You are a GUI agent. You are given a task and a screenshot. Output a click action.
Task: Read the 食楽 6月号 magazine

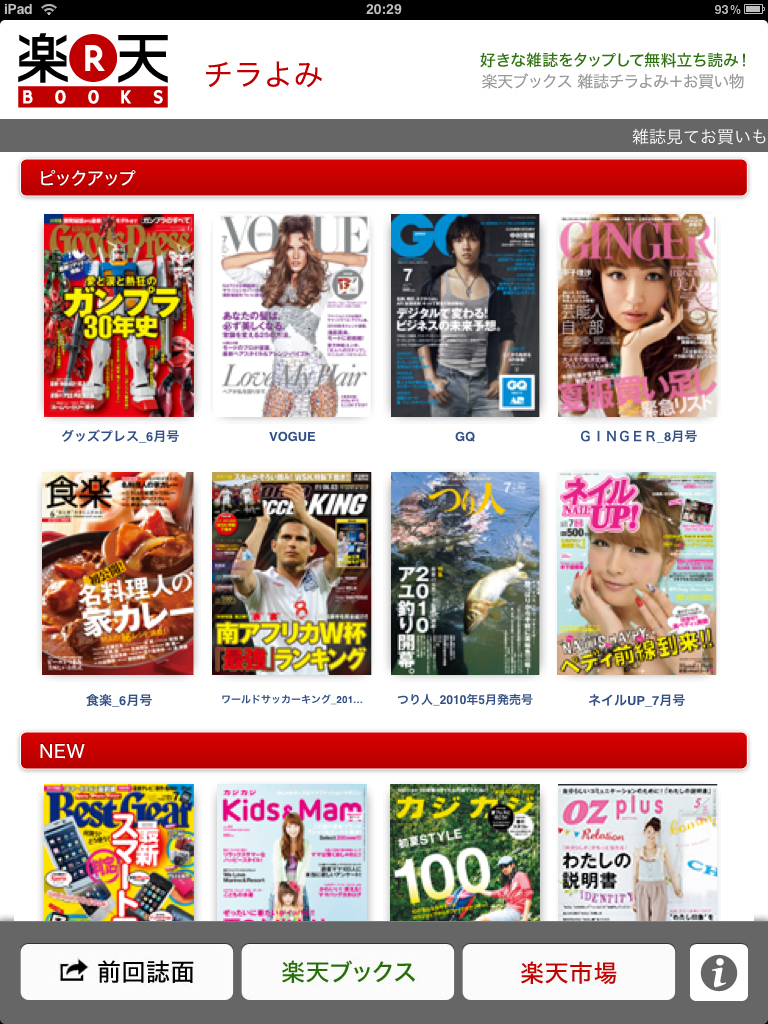pyautogui.click(x=118, y=574)
